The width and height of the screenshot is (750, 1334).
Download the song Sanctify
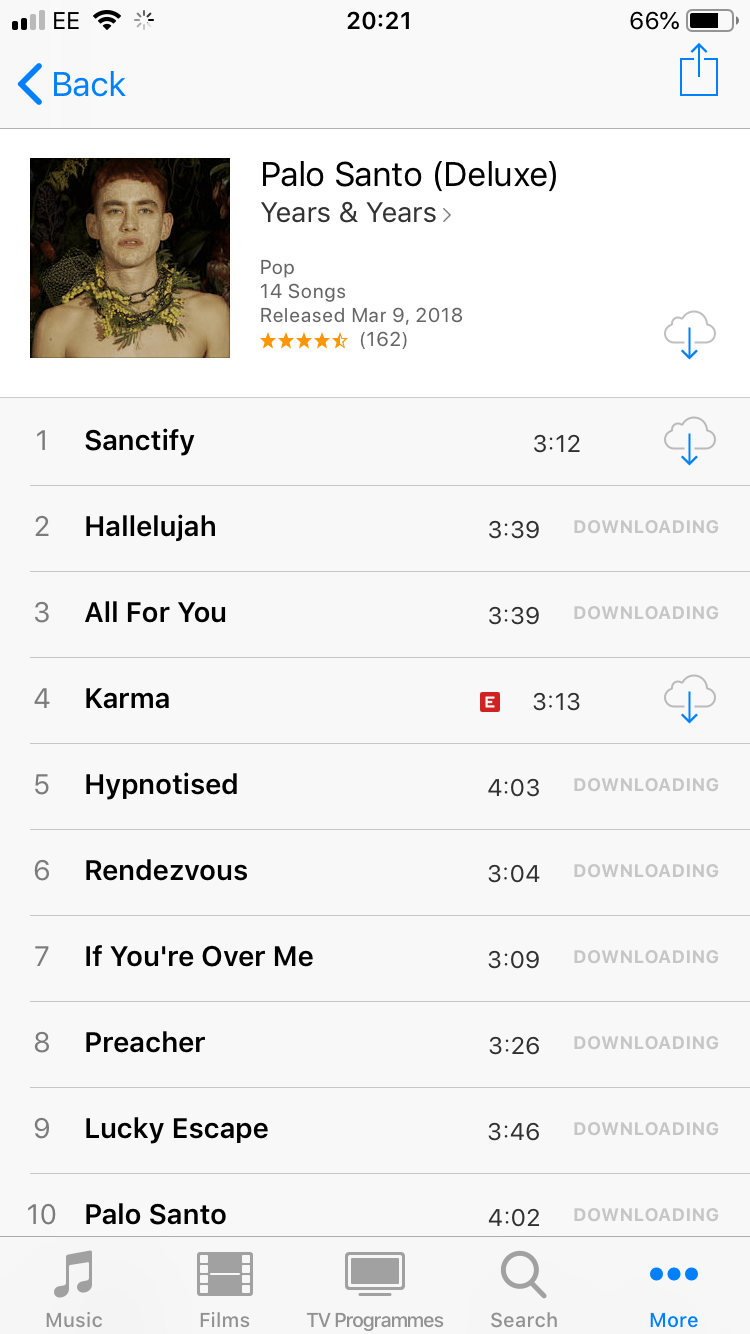tap(689, 441)
